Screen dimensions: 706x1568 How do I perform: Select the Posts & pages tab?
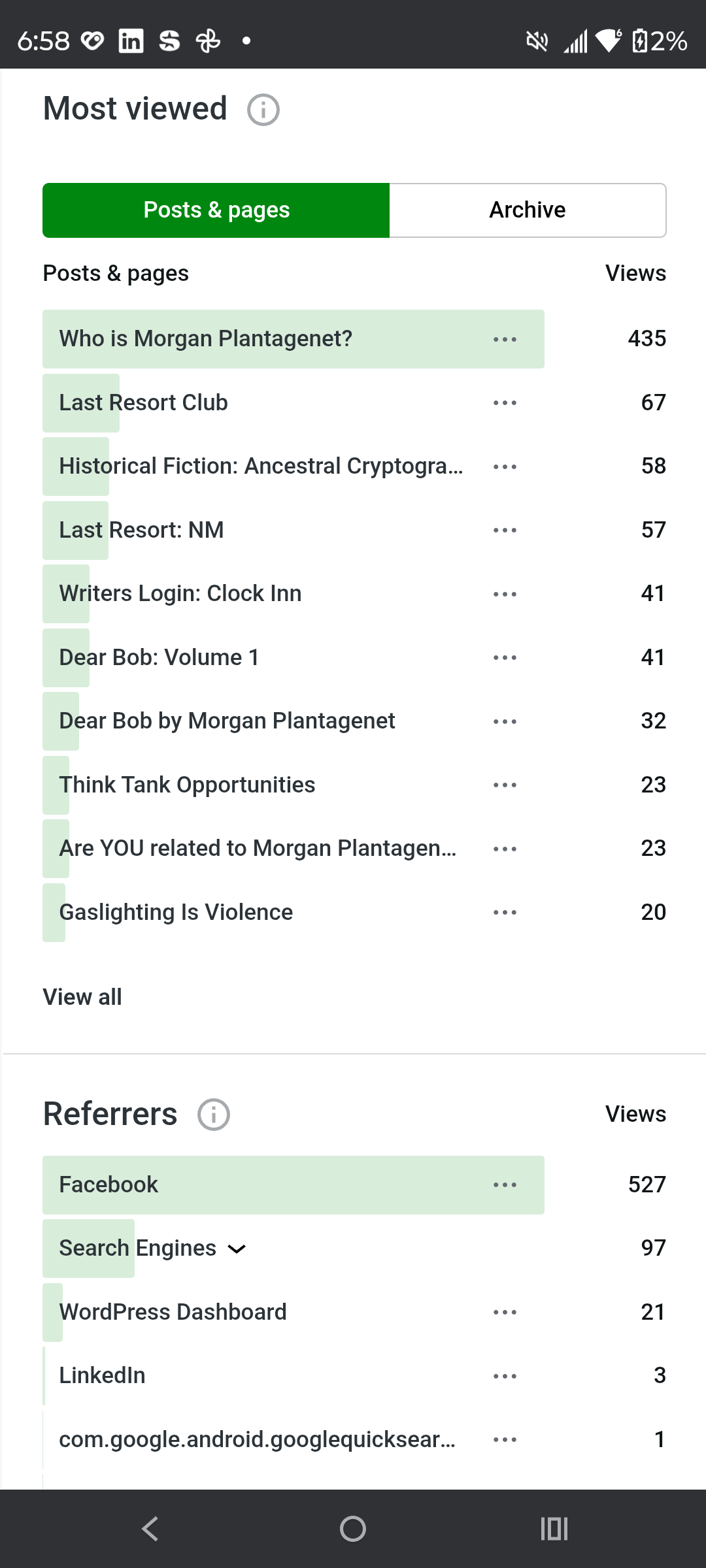pos(216,210)
